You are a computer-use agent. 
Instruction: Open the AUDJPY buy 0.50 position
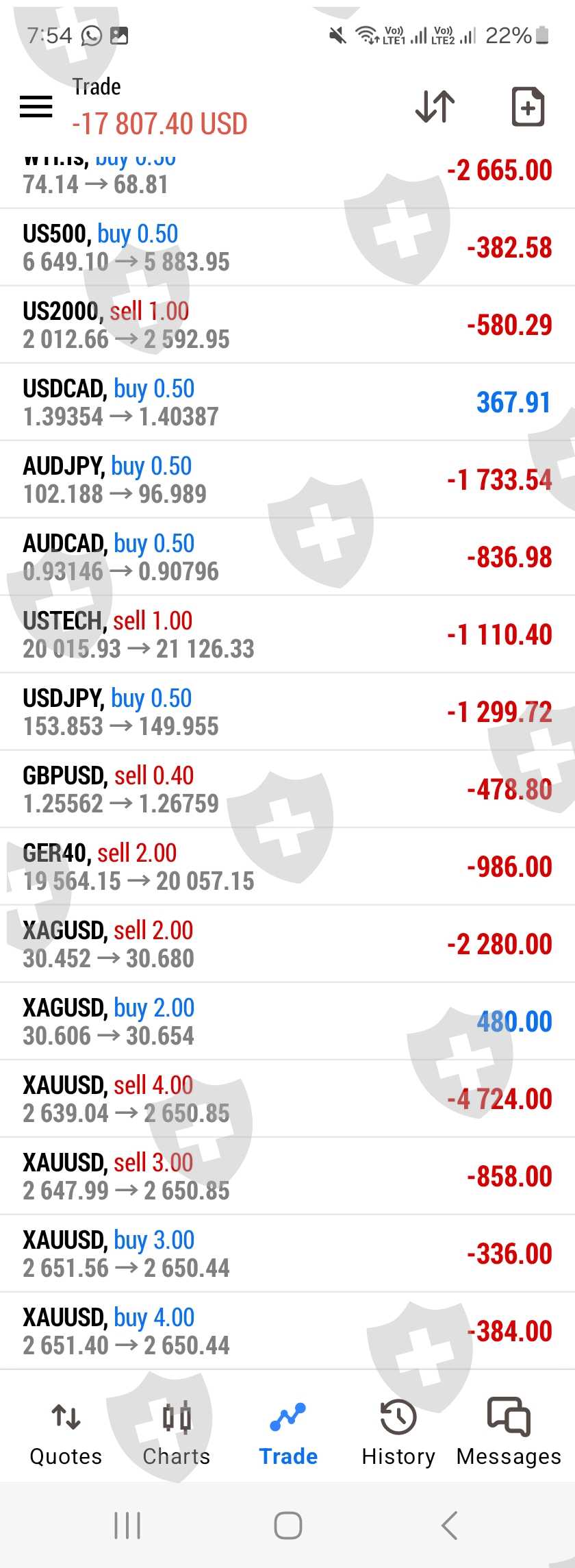(x=287, y=480)
